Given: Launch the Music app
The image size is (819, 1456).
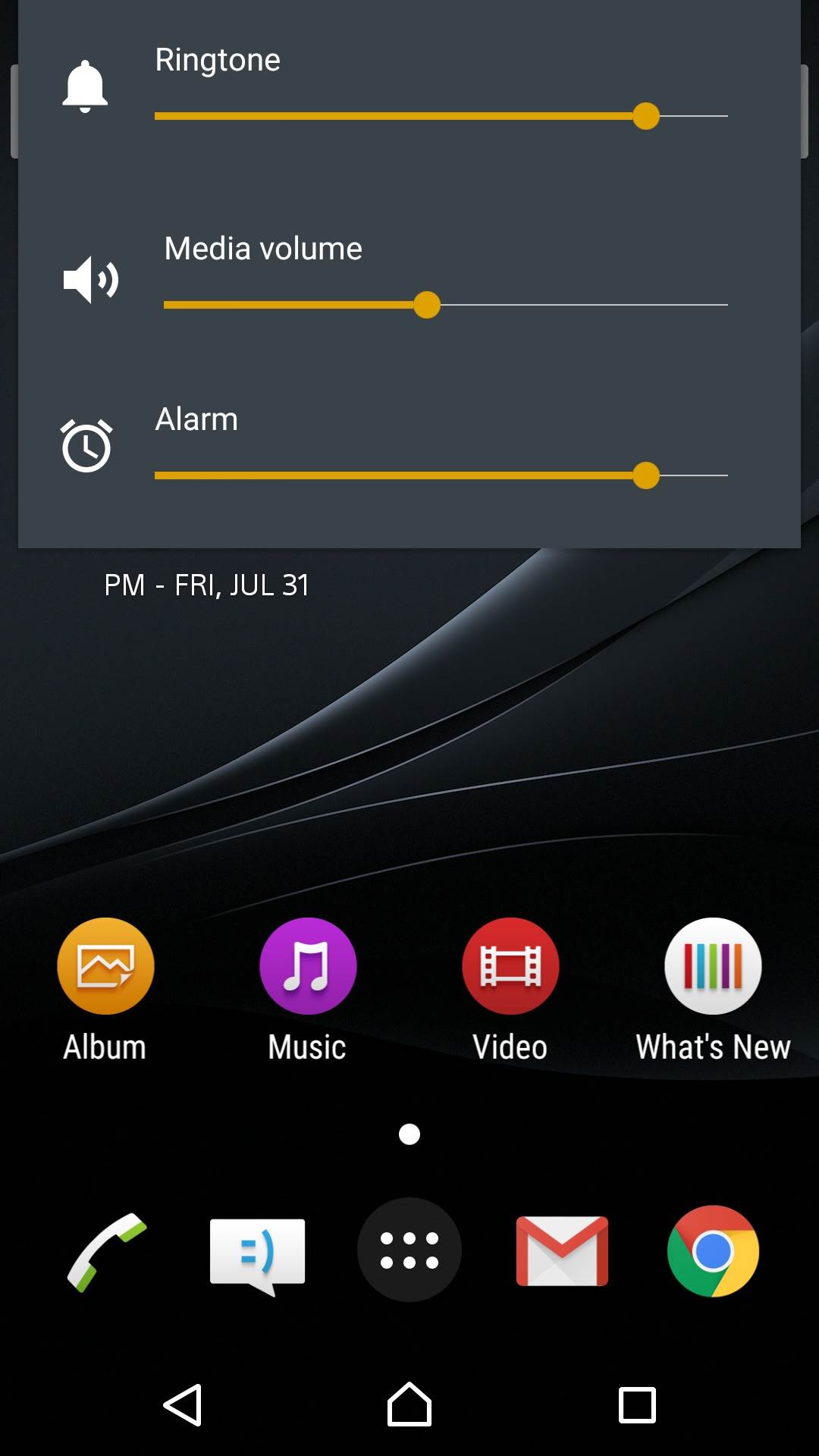Looking at the screenshot, I should click(308, 966).
